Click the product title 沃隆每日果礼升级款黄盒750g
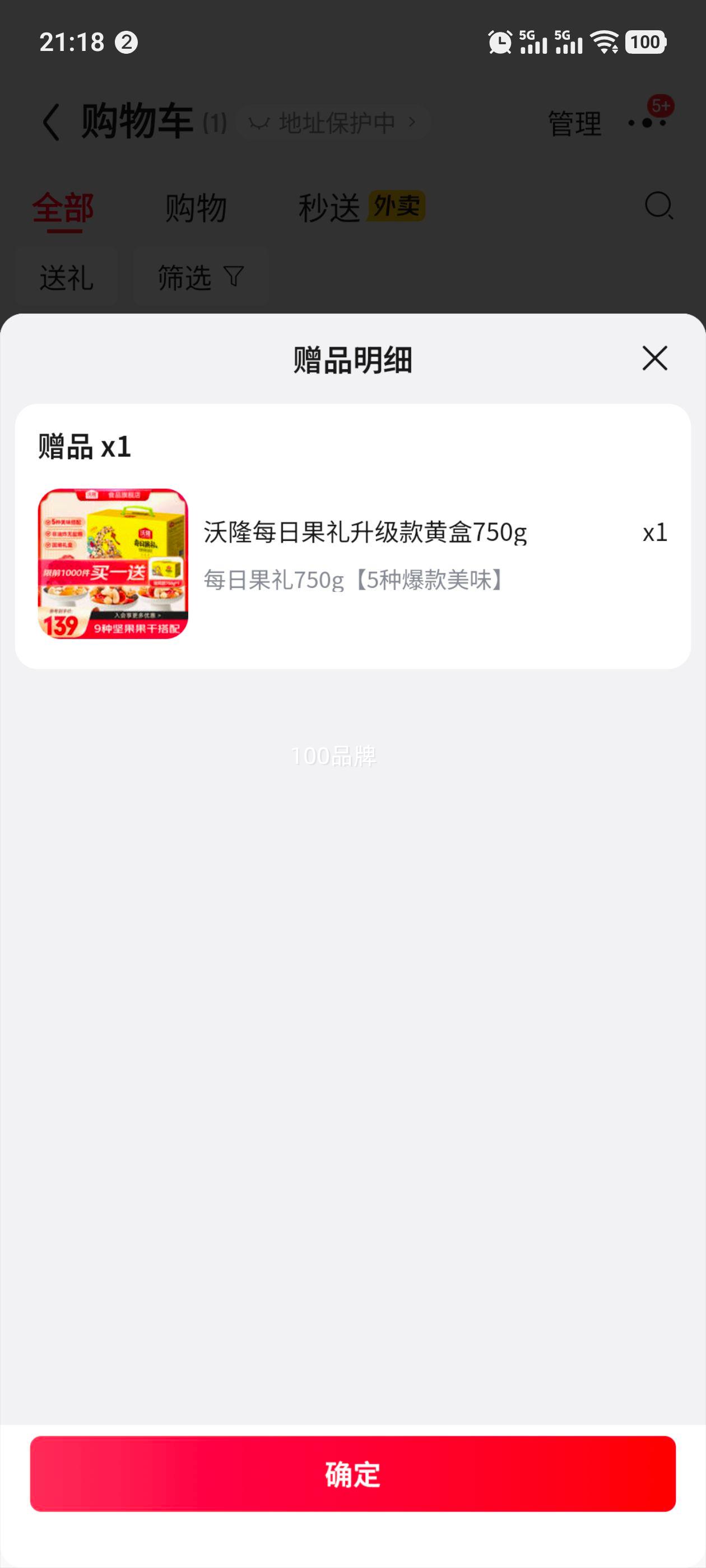Screen dimensions: 706x1568 (366, 532)
